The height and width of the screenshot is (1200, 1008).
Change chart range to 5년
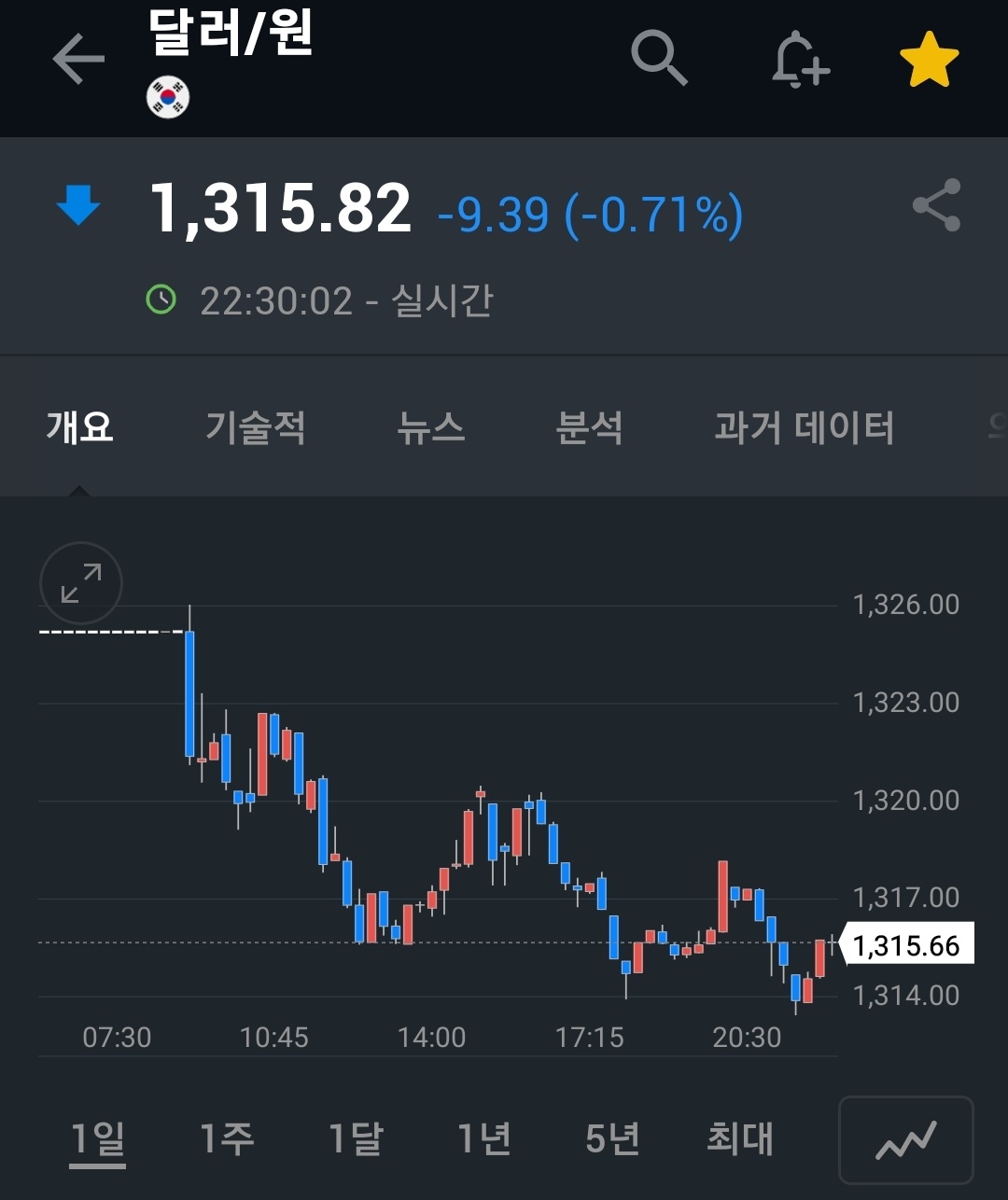tap(612, 1138)
